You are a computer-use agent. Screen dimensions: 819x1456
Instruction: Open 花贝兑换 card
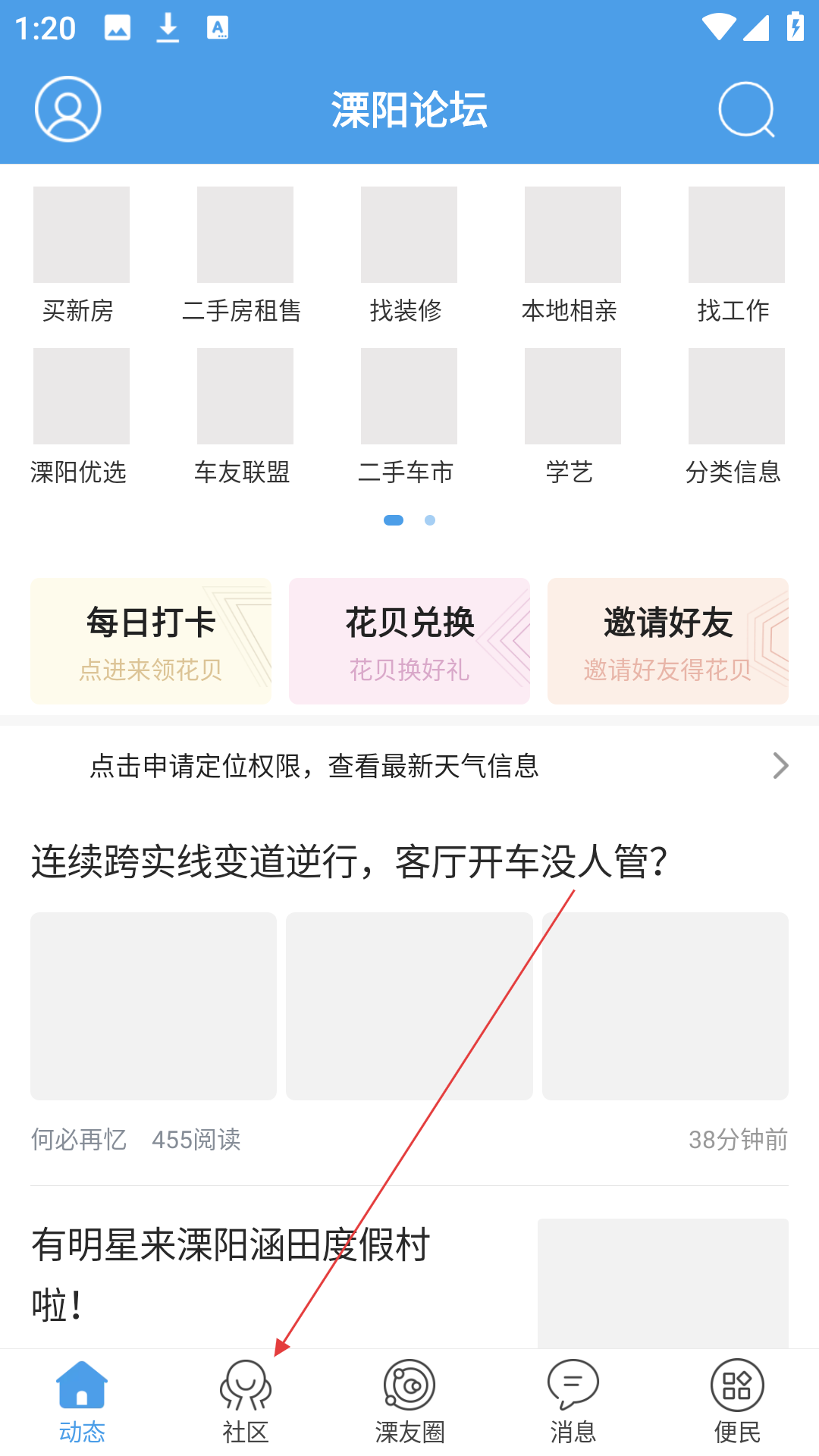409,641
